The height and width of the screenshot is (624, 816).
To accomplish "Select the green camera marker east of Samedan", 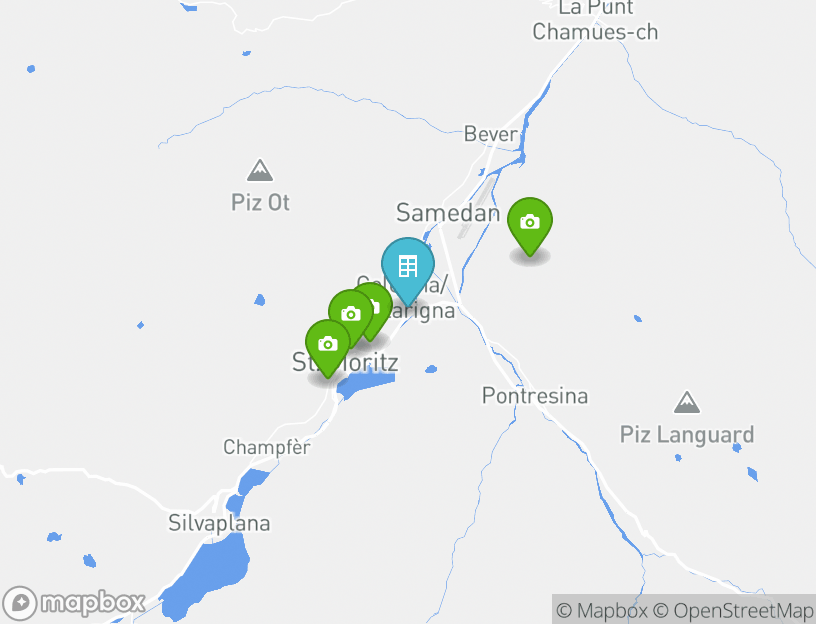I will [x=530, y=223].
